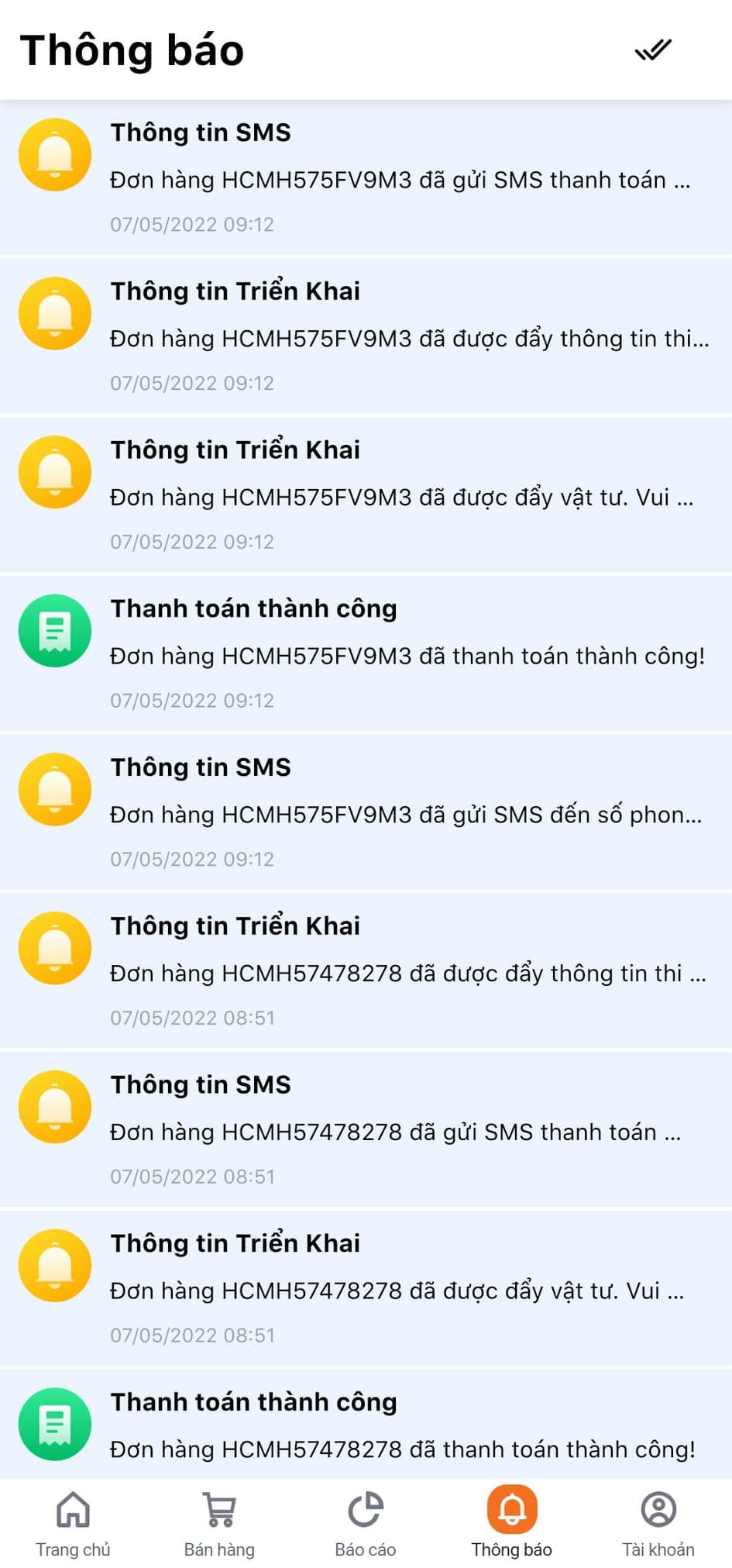The height and width of the screenshot is (1568, 732).
Task: Switch to the Trang chủ tab
Action: point(73,1523)
